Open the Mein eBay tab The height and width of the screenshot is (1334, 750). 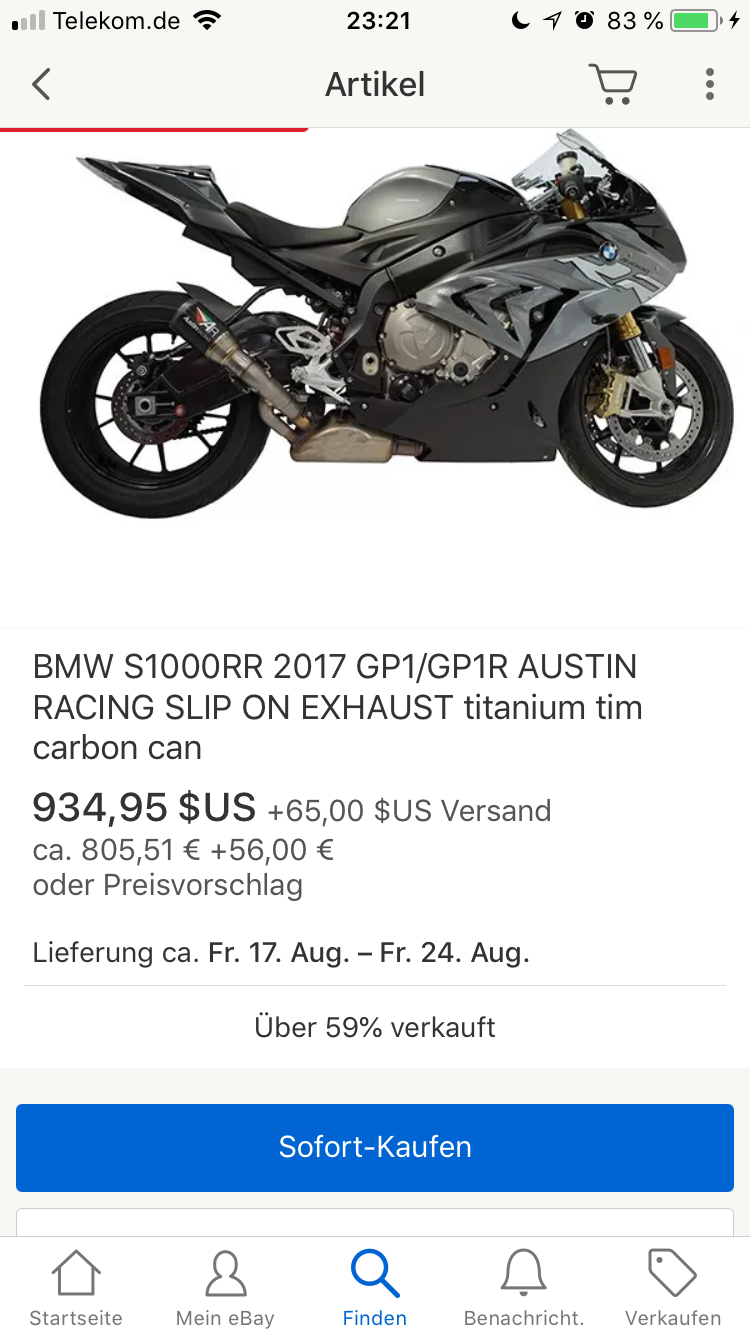pyautogui.click(x=225, y=1288)
